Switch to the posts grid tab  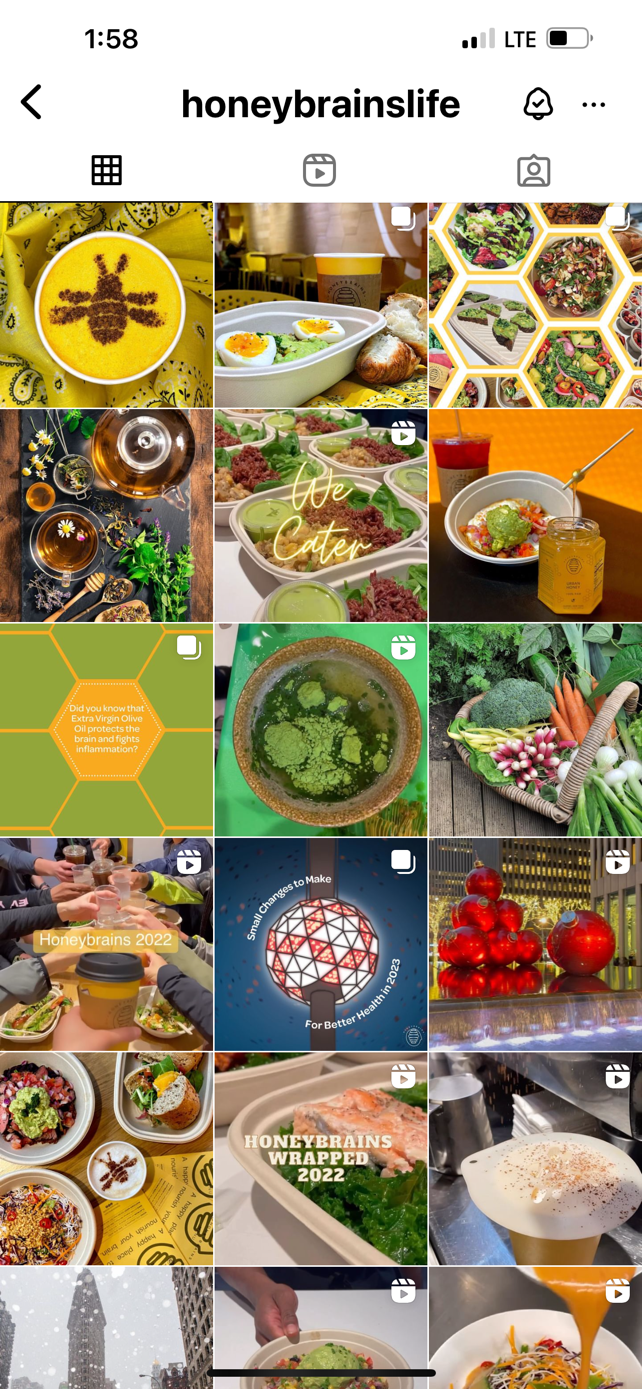click(106, 171)
